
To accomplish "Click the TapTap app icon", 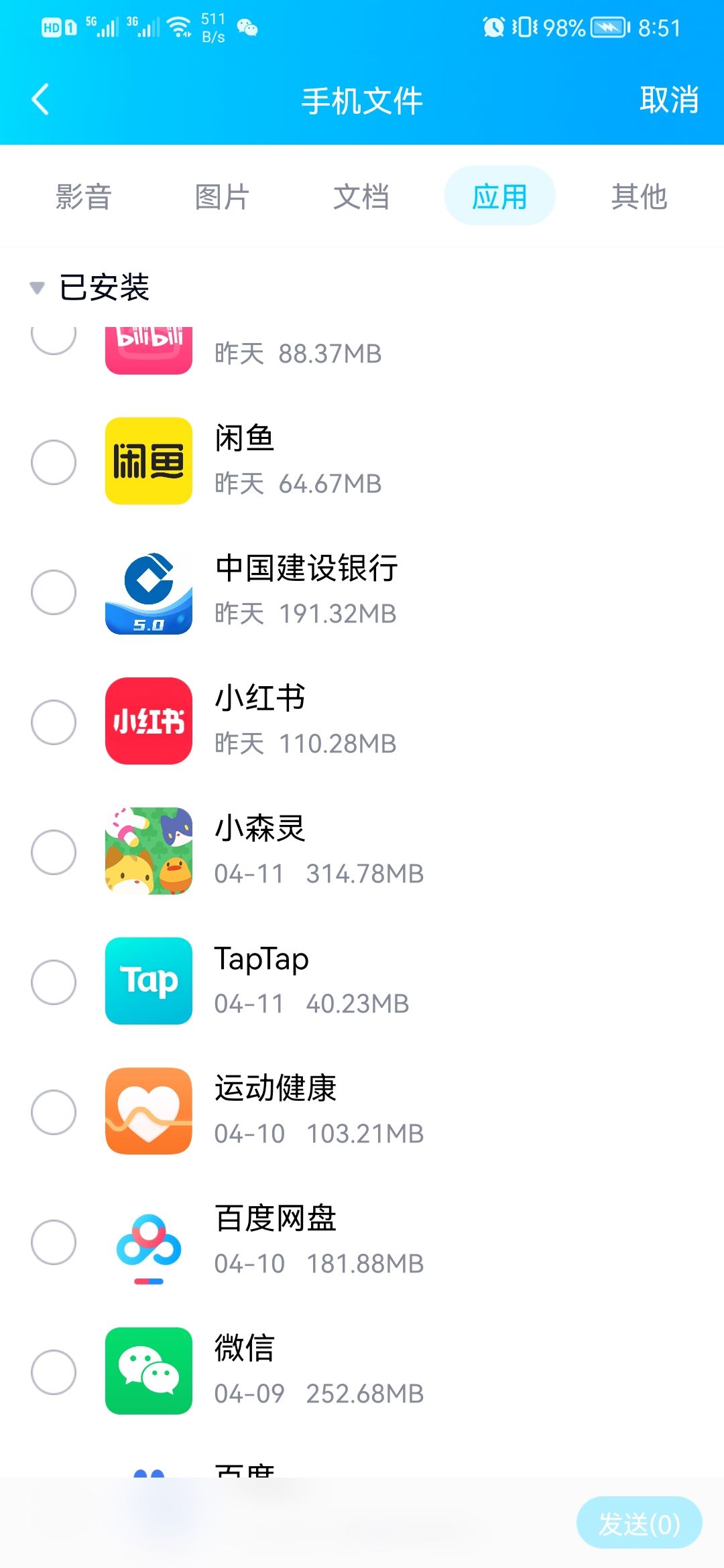I will click(x=147, y=981).
